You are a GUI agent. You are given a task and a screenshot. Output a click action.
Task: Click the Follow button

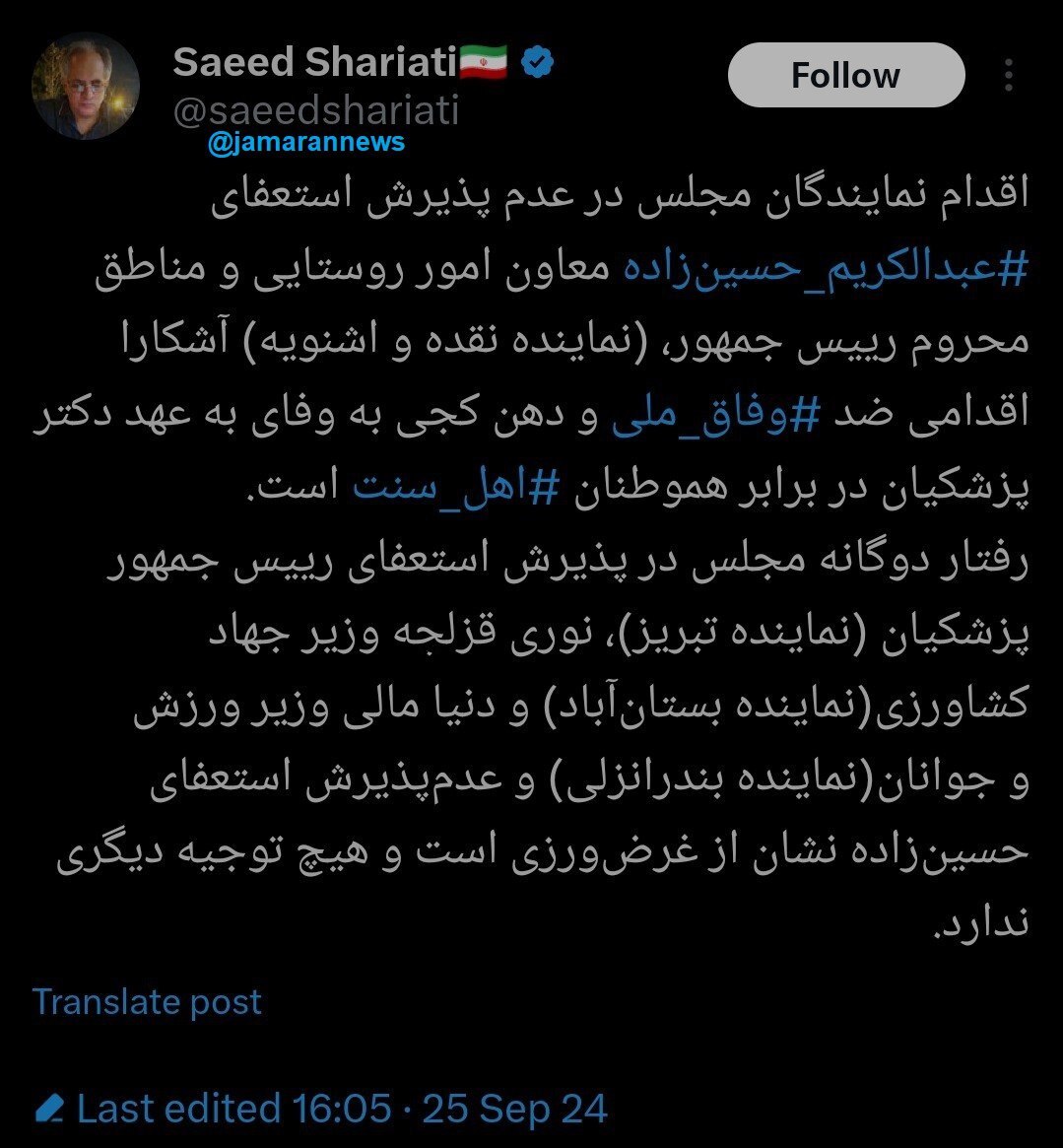click(x=845, y=74)
